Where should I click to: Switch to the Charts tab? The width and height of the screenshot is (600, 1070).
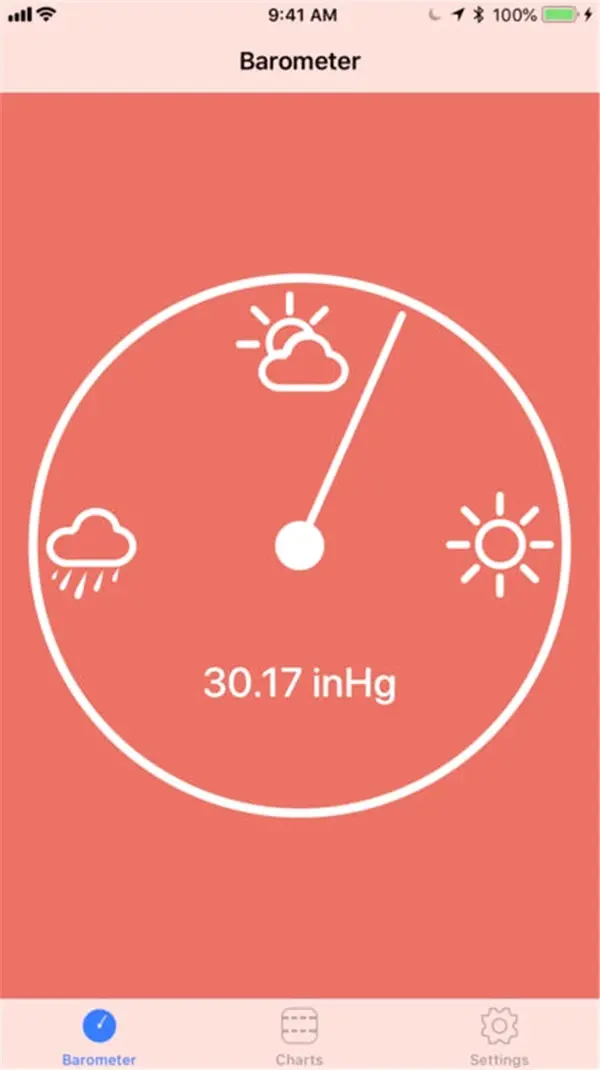click(299, 1037)
